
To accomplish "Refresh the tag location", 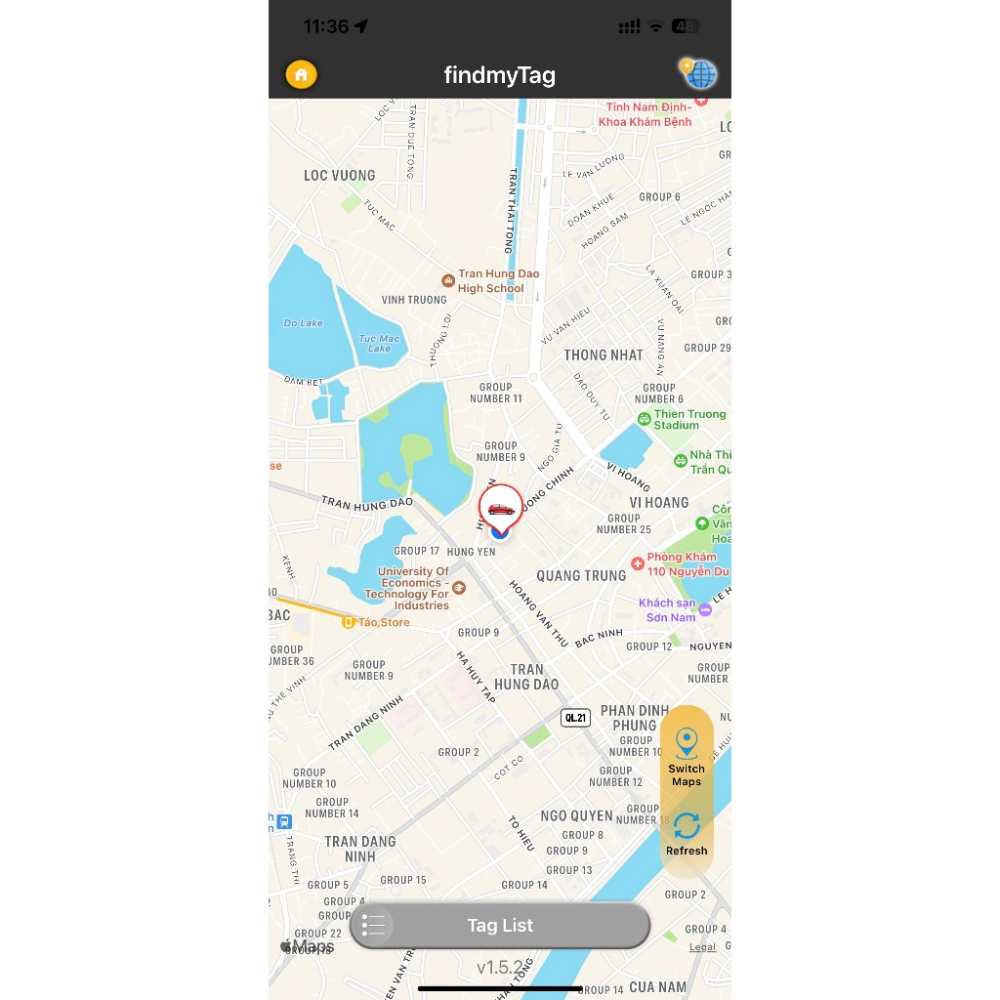I will pyautogui.click(x=686, y=834).
